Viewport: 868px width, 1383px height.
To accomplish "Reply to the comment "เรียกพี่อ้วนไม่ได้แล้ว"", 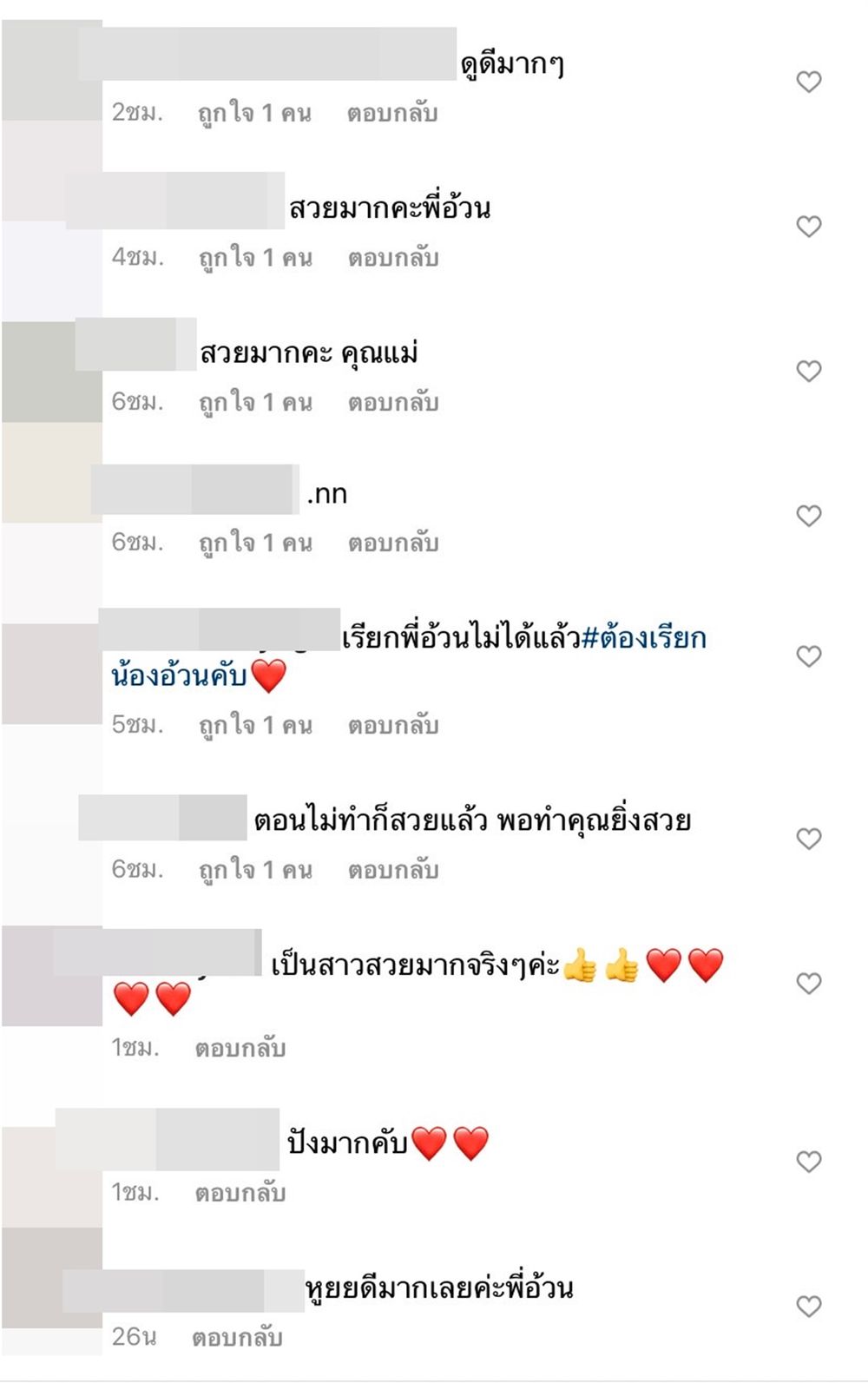I will (x=393, y=726).
